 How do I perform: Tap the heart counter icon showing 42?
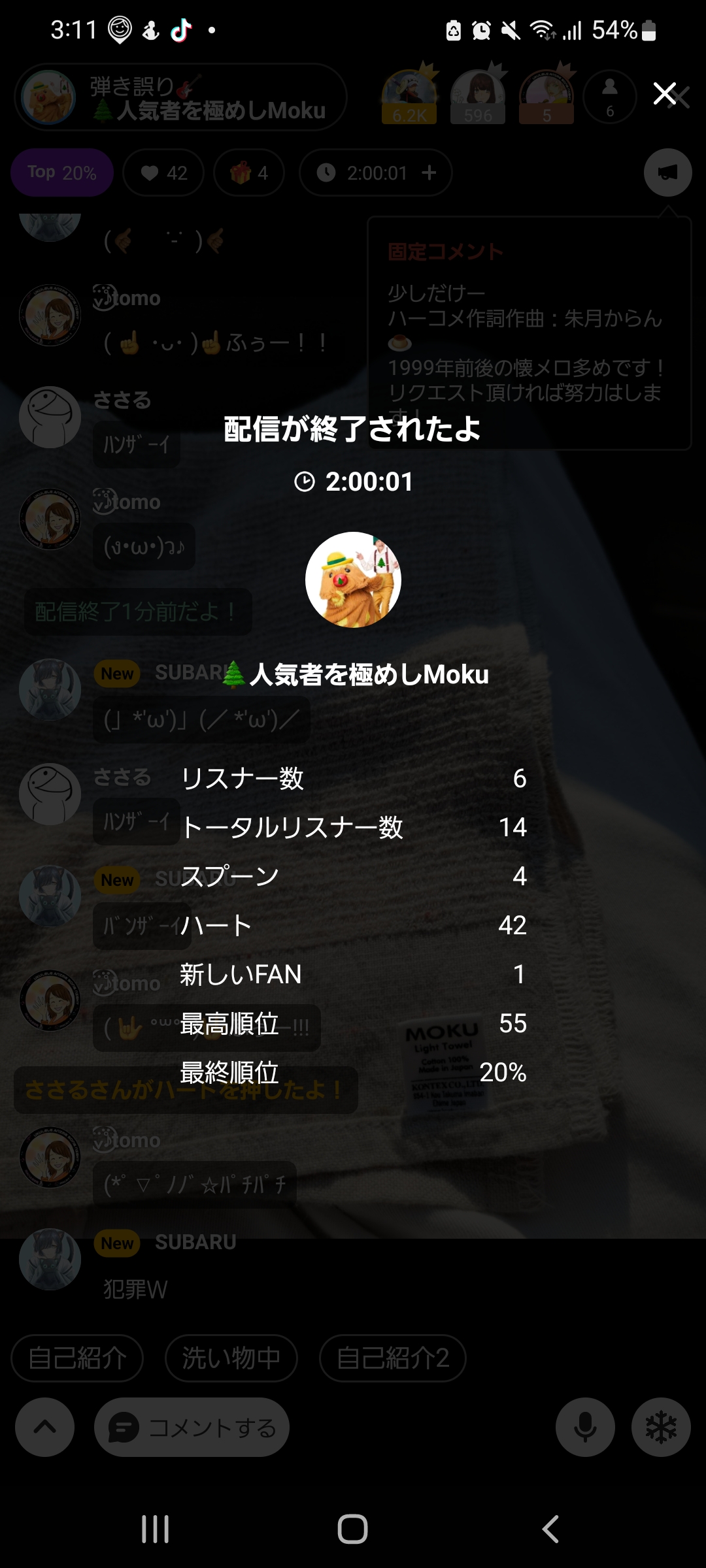pos(152,172)
